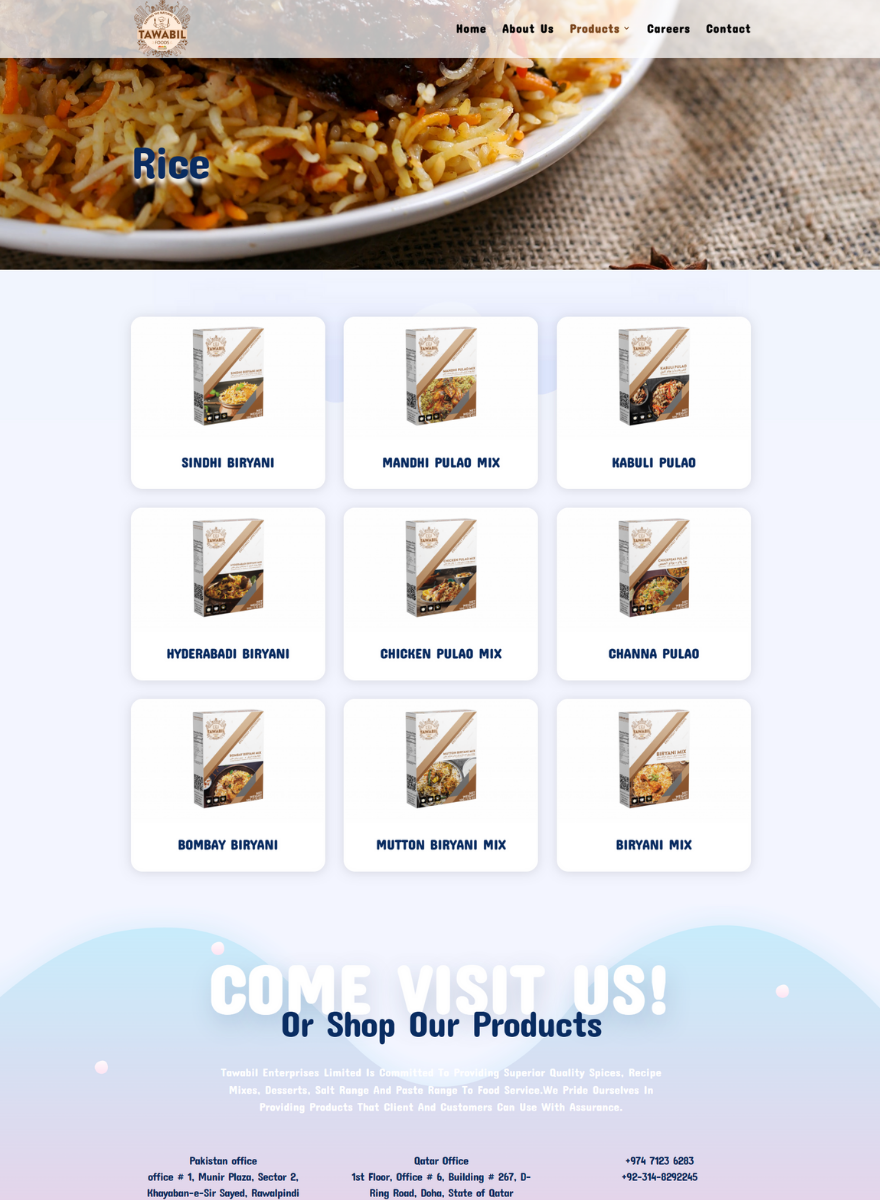Select the Kabuli Pulao product card
This screenshot has height=1200, width=880.
tap(654, 402)
